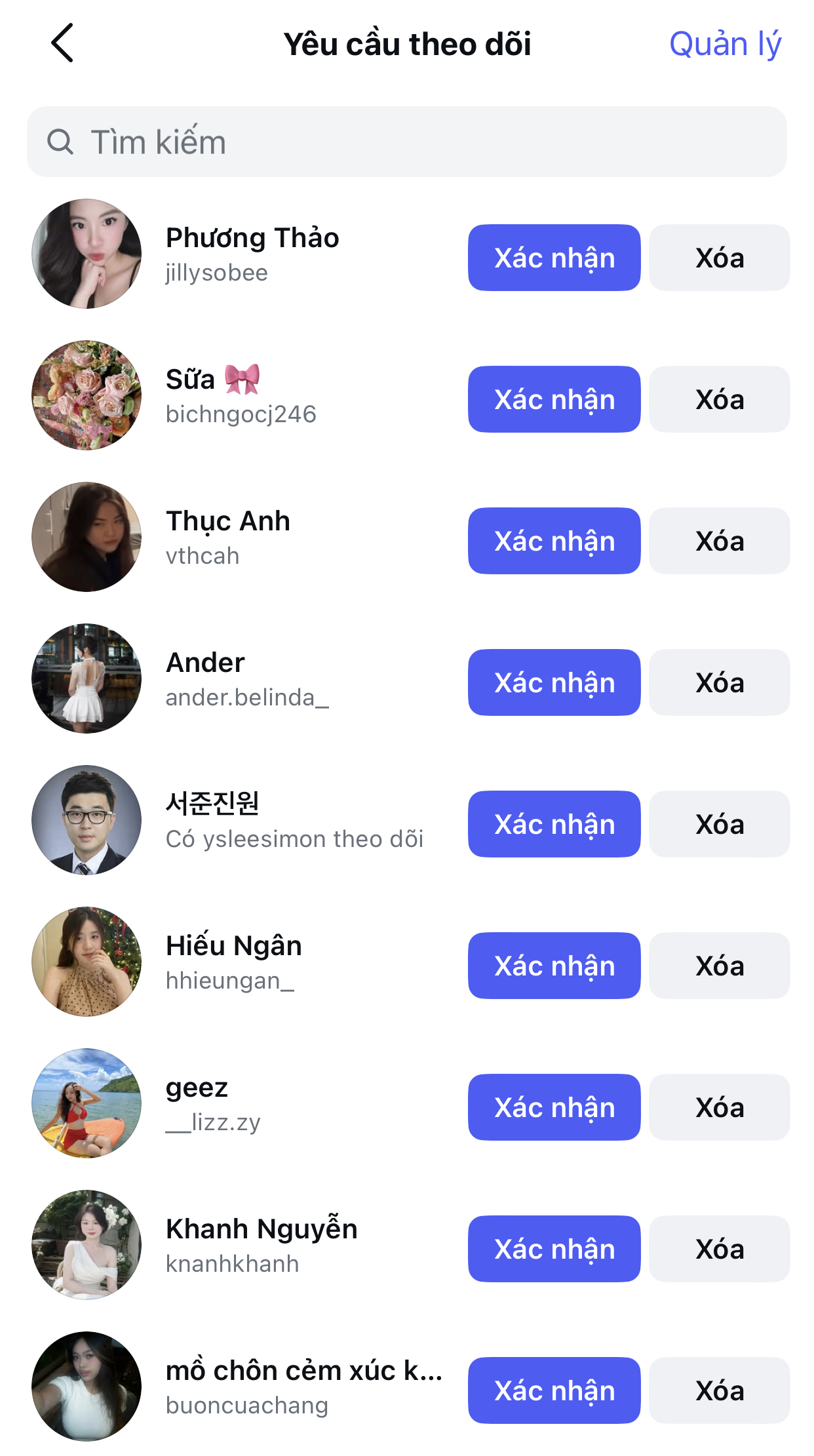This screenshot has height=1456, width=814.
Task: Confirm Ander's follow request
Action: point(554,682)
